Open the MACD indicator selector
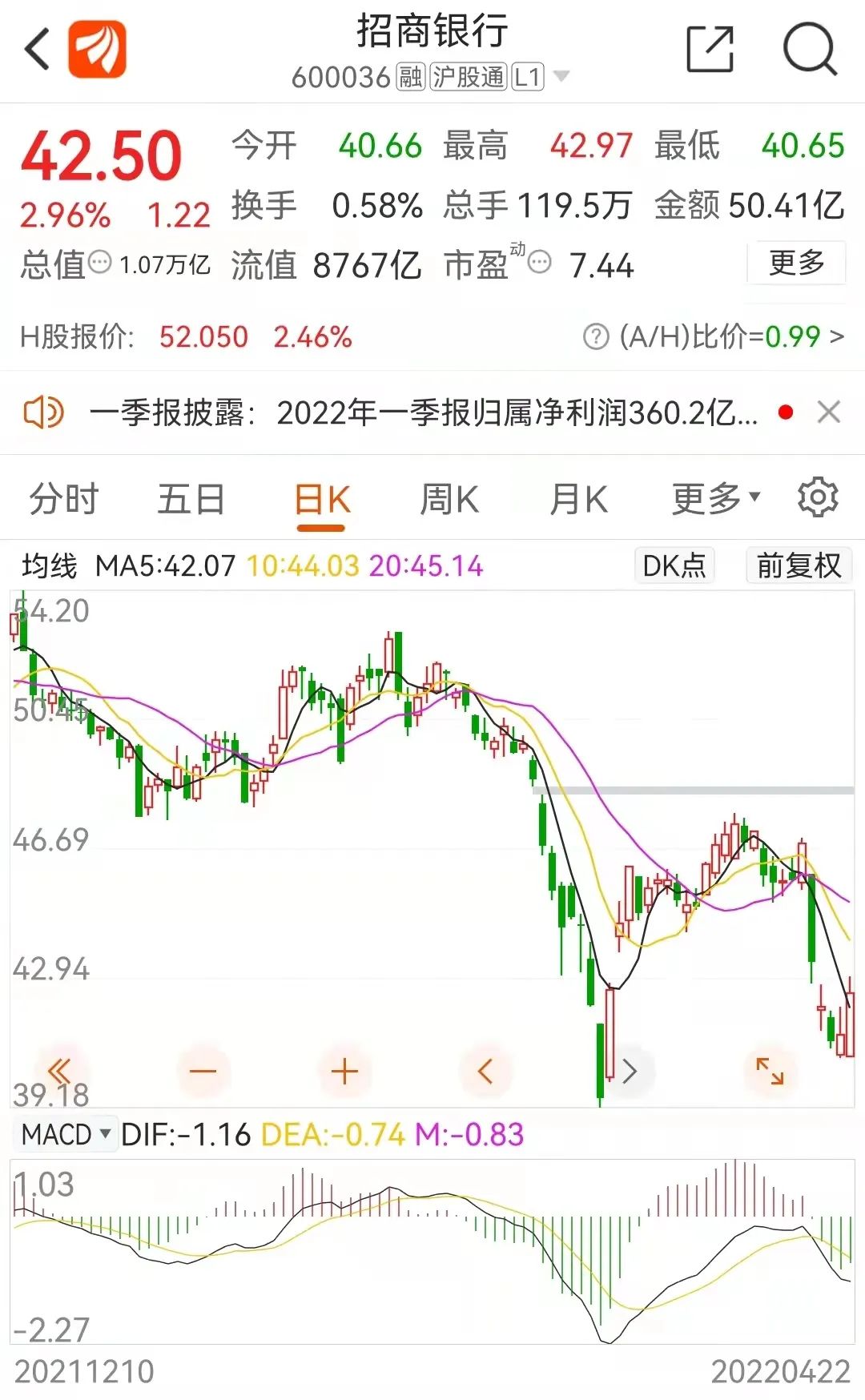 click(x=66, y=1135)
